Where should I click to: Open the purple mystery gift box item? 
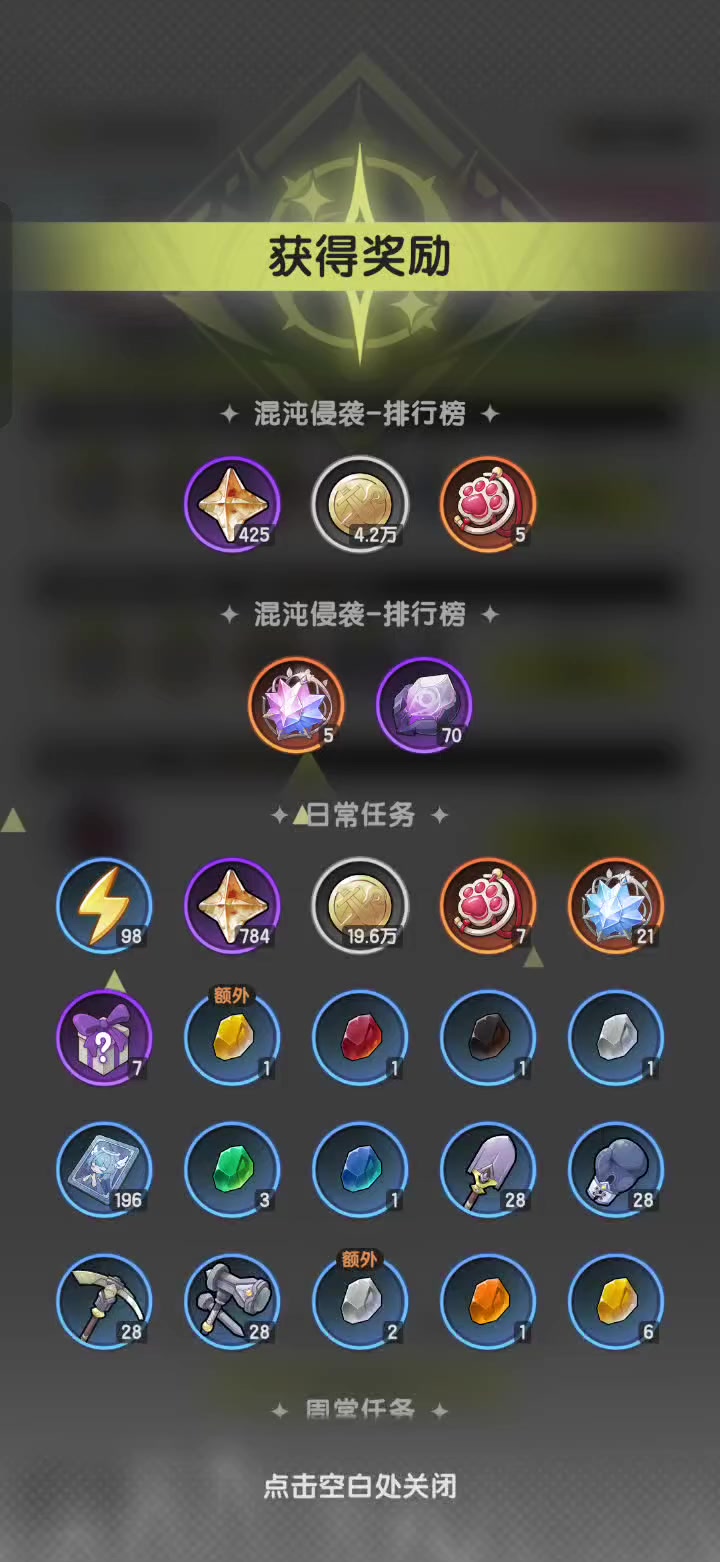104,1038
